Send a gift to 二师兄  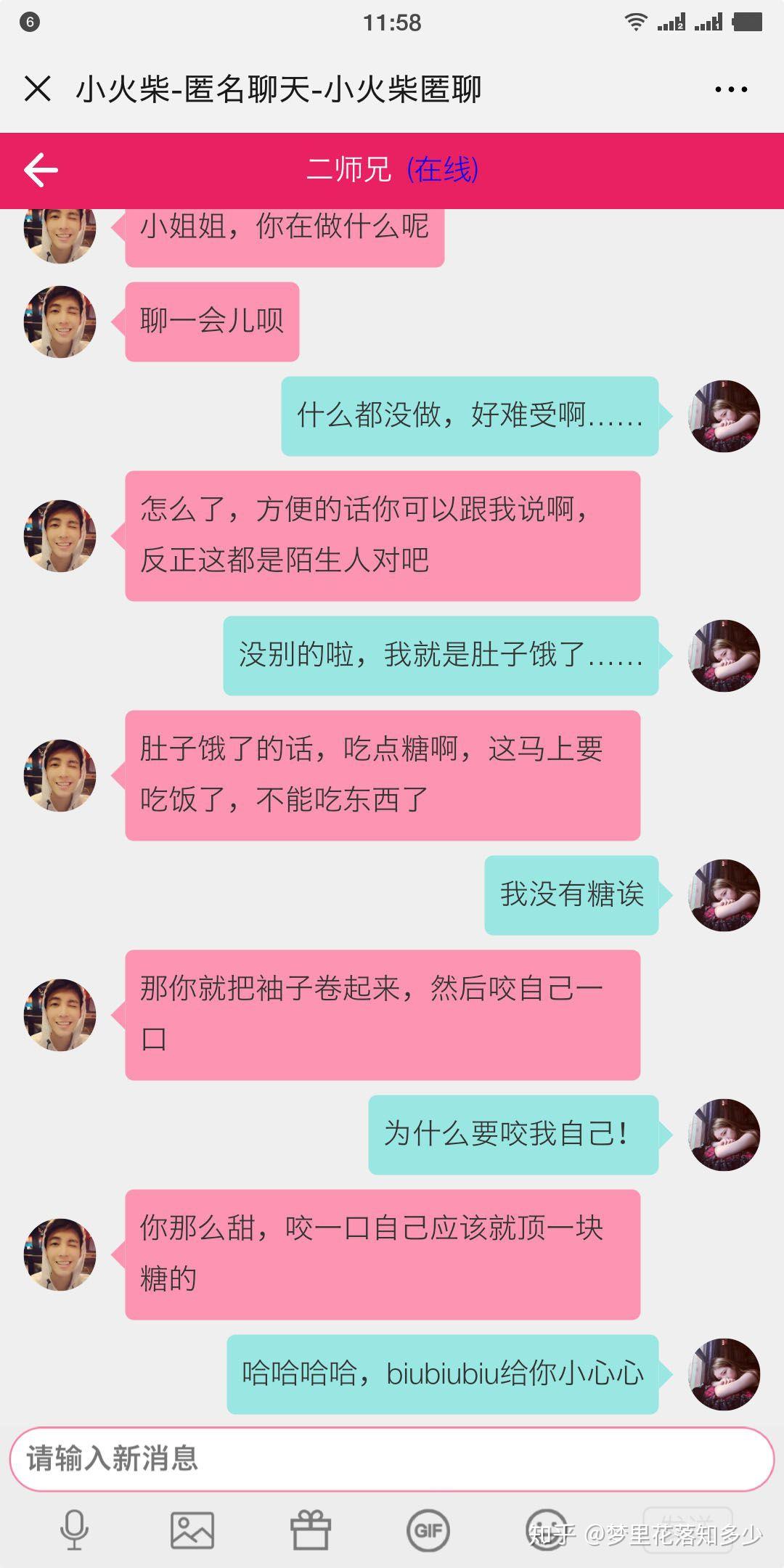[x=311, y=1530]
